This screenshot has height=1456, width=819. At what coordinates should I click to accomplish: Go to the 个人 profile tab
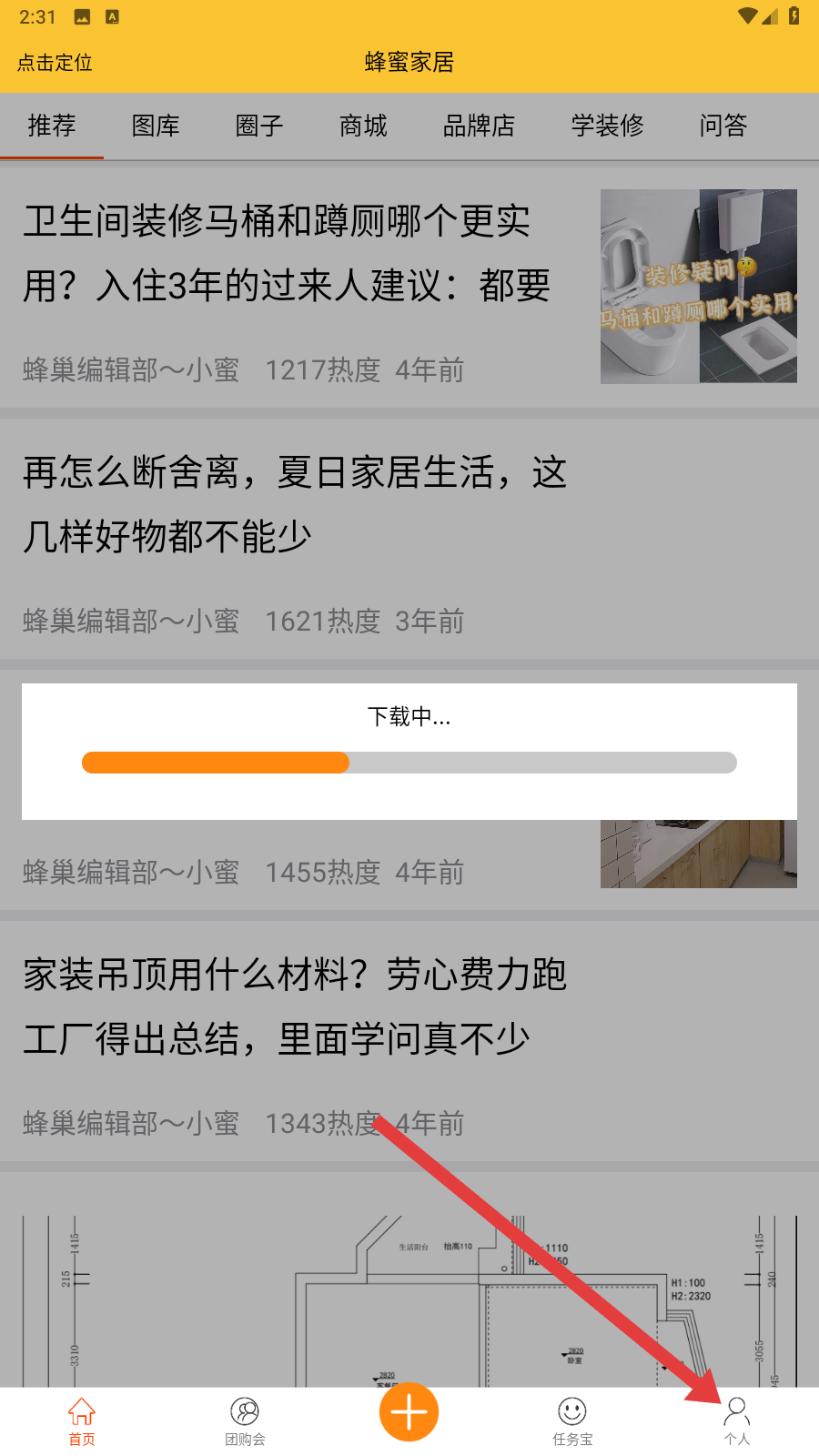tap(736, 1421)
